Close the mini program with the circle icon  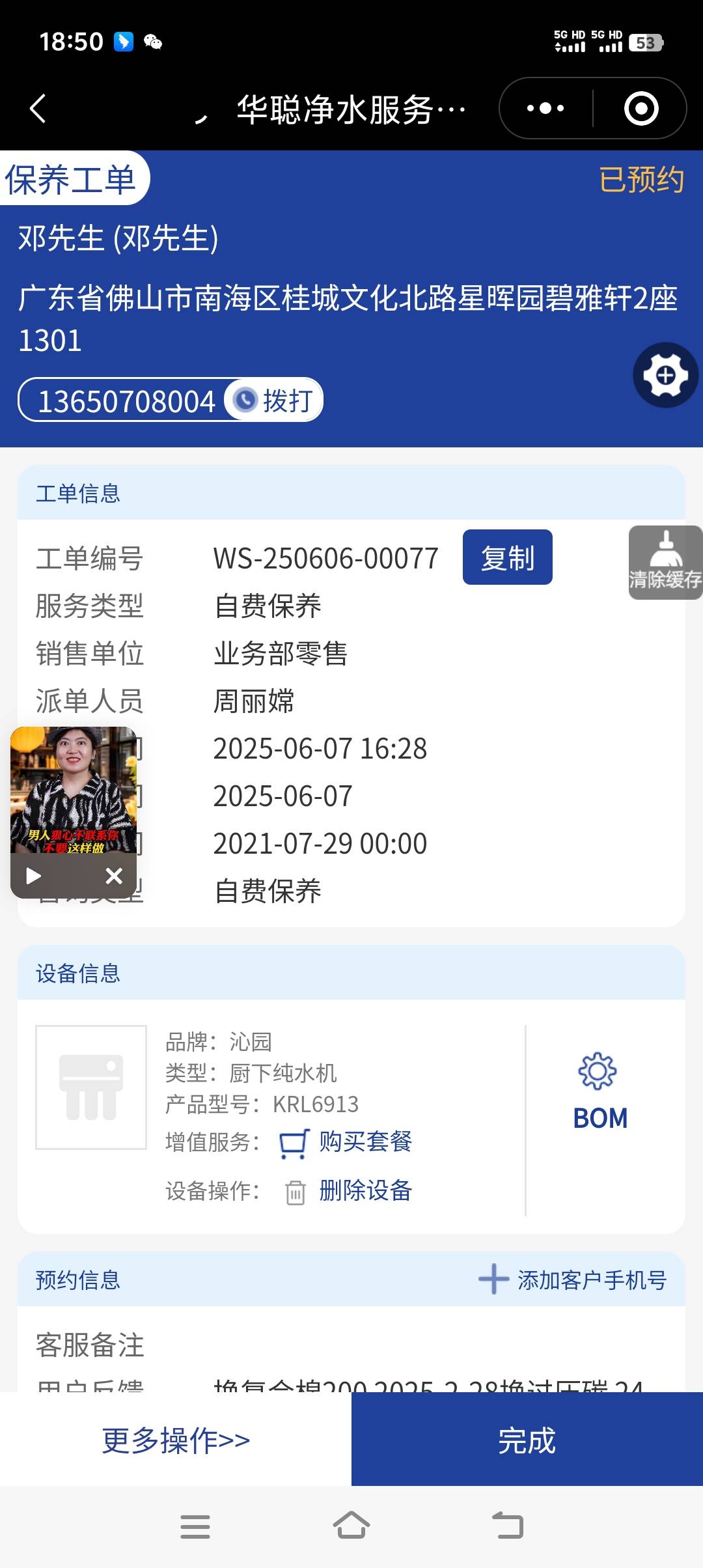tap(641, 108)
